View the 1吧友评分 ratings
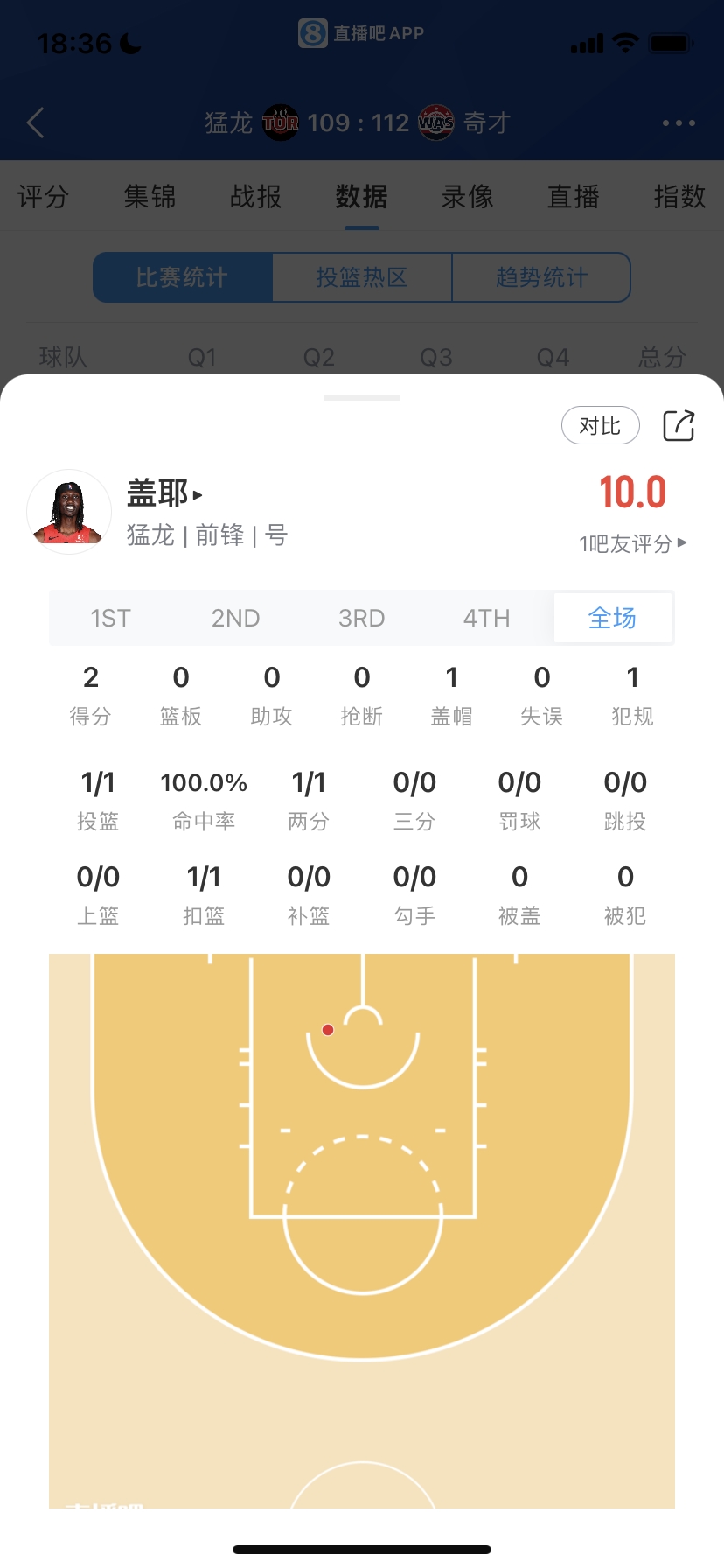Image resolution: width=724 pixels, height=1568 pixels. [632, 543]
